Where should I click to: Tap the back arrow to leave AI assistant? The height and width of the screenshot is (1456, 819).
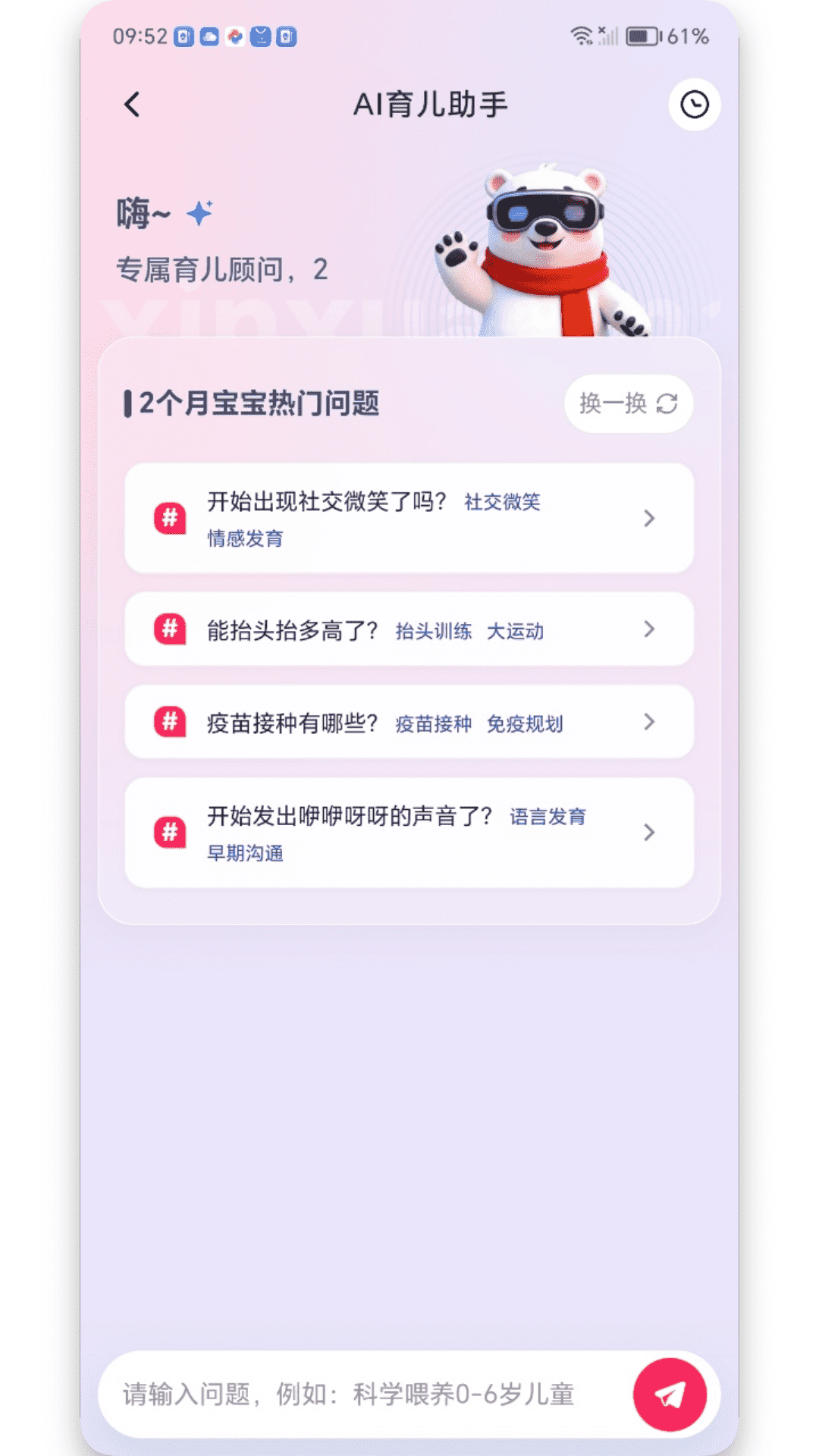(130, 104)
